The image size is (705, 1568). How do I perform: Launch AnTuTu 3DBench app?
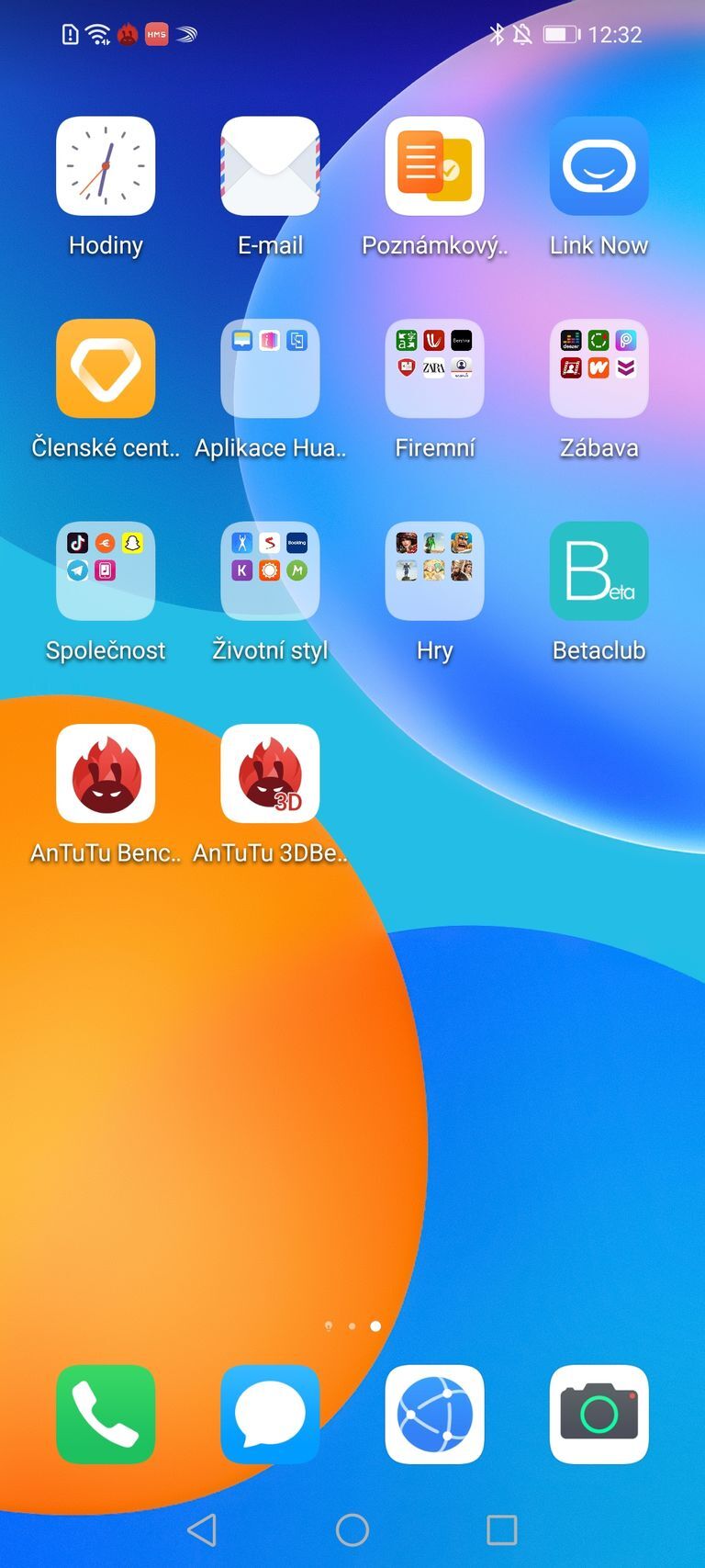pyautogui.click(x=270, y=773)
